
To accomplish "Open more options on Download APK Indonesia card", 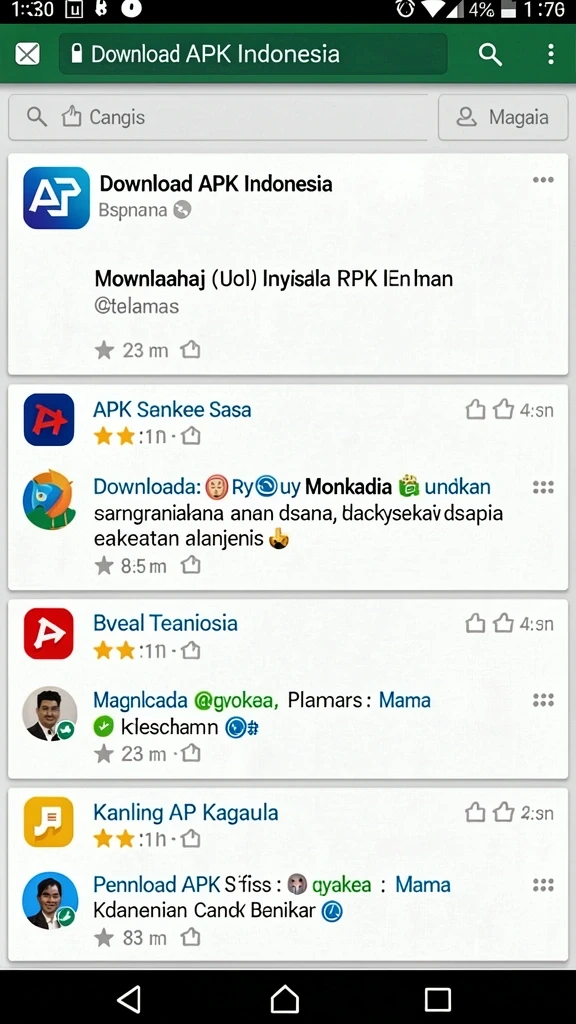I will 543,180.
